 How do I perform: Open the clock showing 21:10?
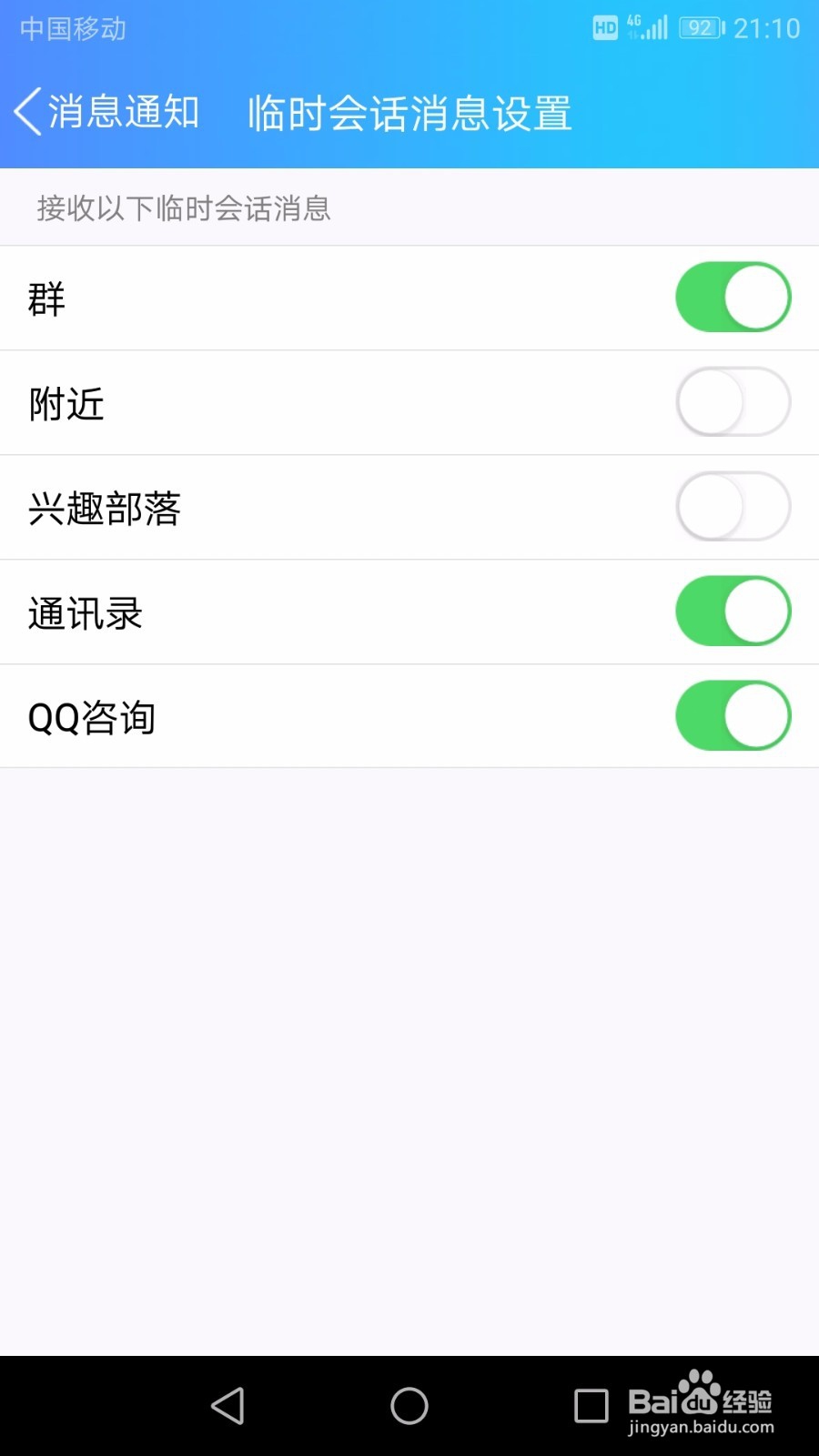click(767, 27)
